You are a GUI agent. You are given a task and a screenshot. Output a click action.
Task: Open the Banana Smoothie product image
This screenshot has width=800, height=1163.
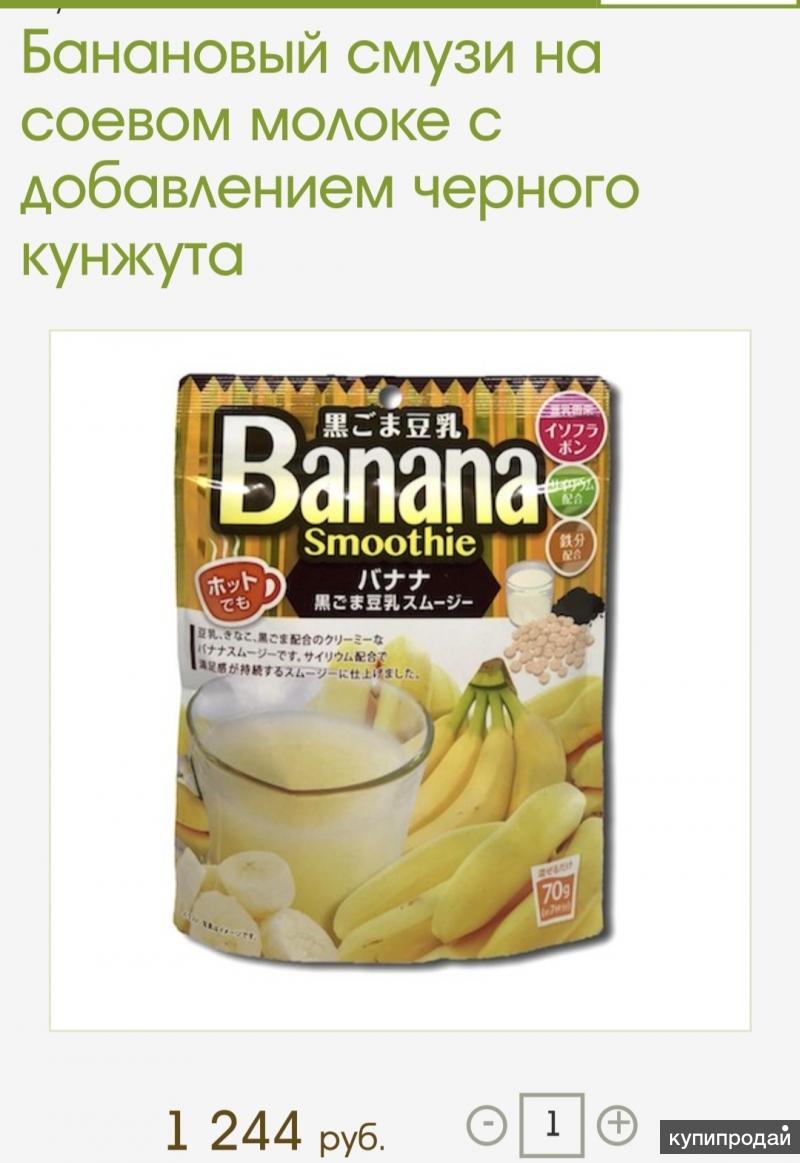[400, 680]
